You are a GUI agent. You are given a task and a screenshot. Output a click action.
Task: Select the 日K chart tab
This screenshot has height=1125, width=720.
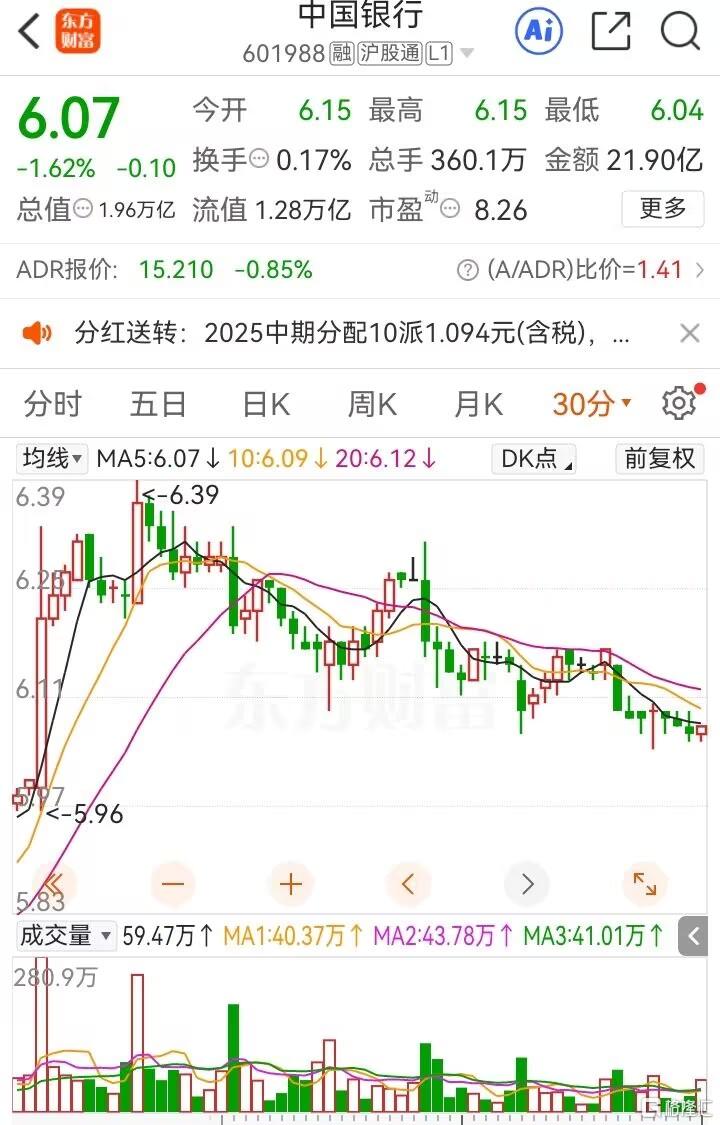[266, 404]
